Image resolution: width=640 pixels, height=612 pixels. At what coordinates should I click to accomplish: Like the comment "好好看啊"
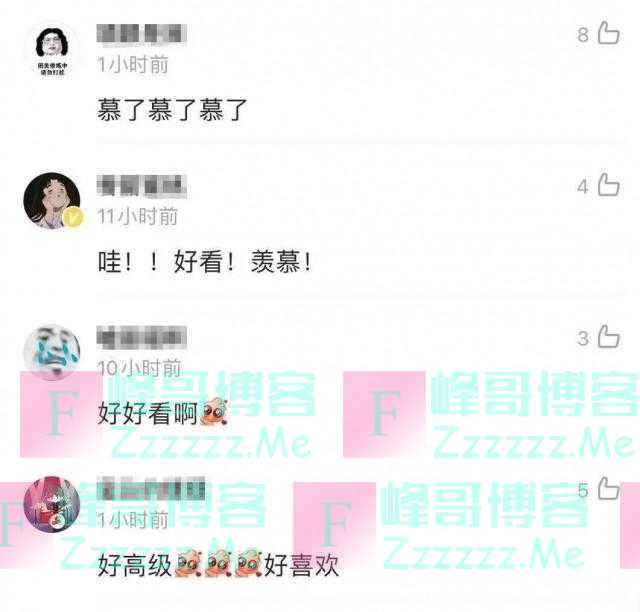tap(608, 338)
